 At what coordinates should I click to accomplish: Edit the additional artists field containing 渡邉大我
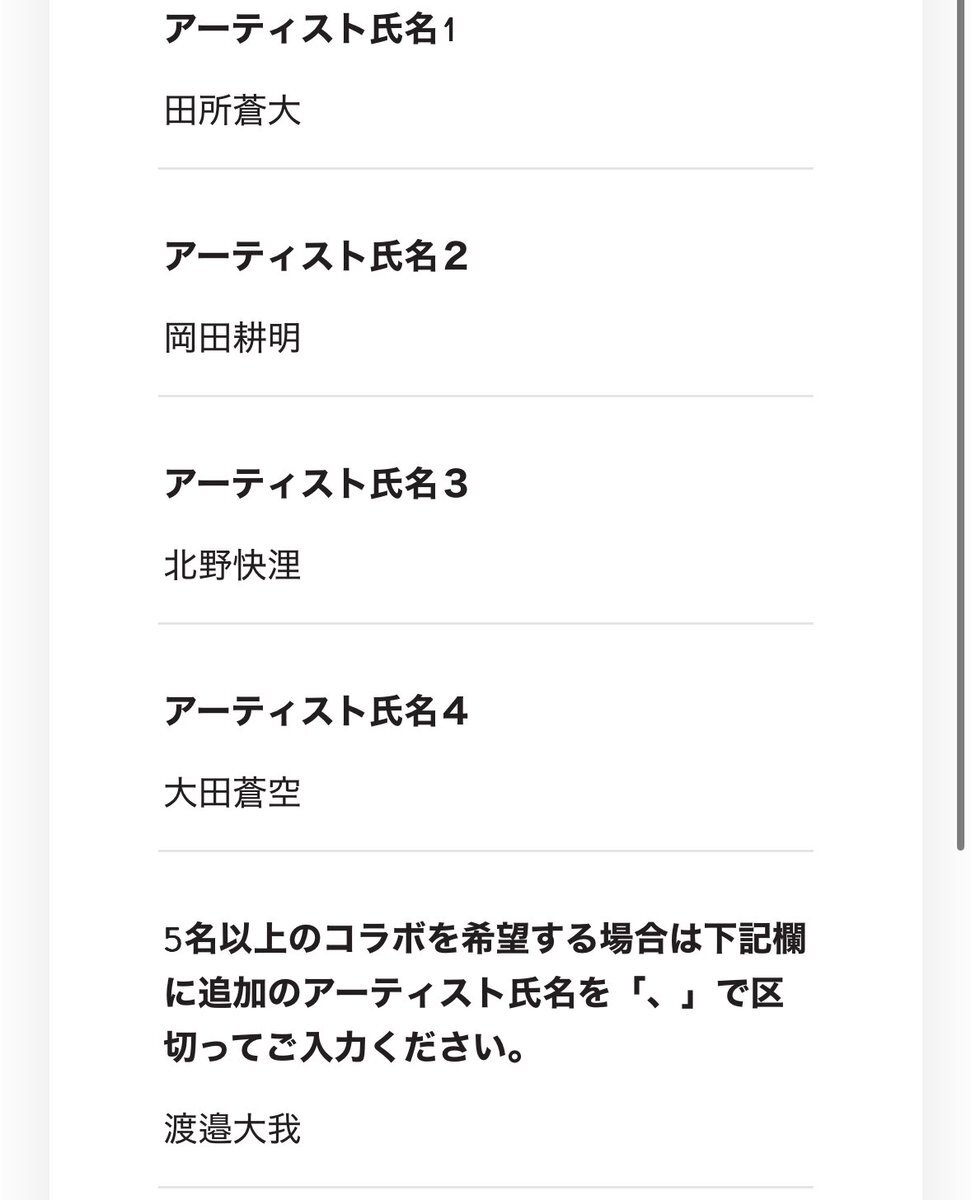click(484, 1130)
